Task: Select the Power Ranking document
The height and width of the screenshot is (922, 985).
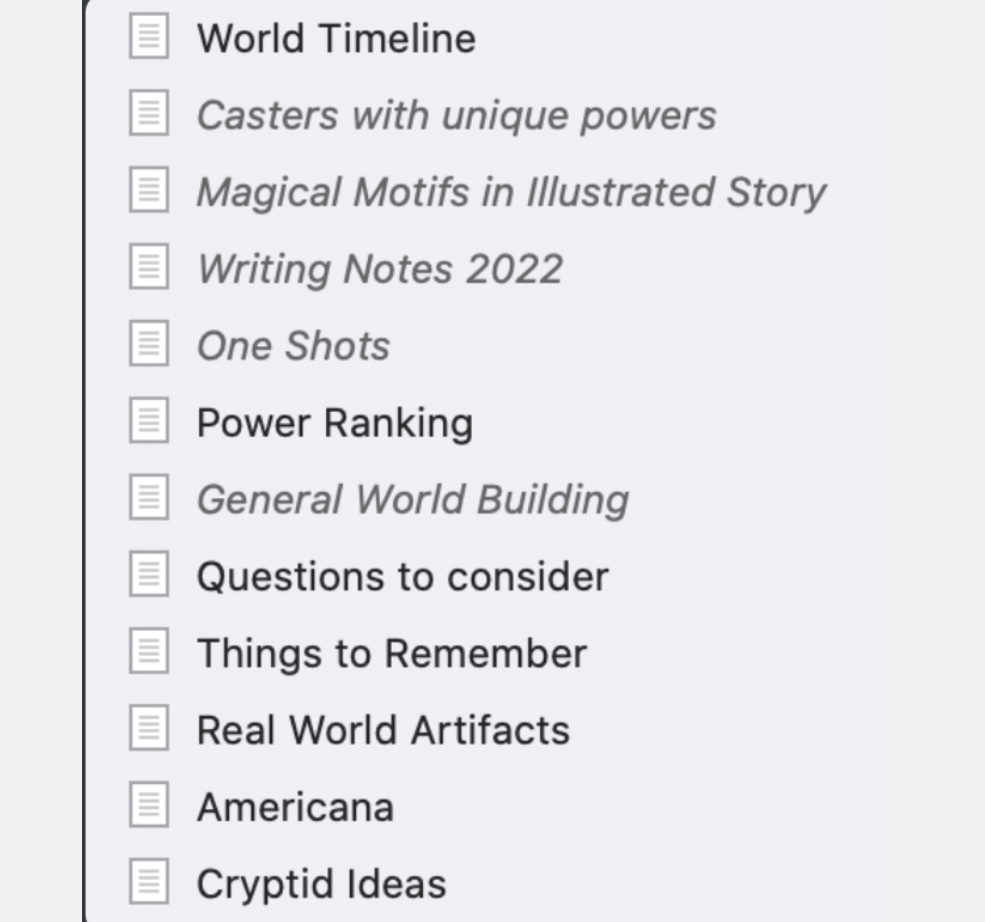Action: [x=334, y=423]
